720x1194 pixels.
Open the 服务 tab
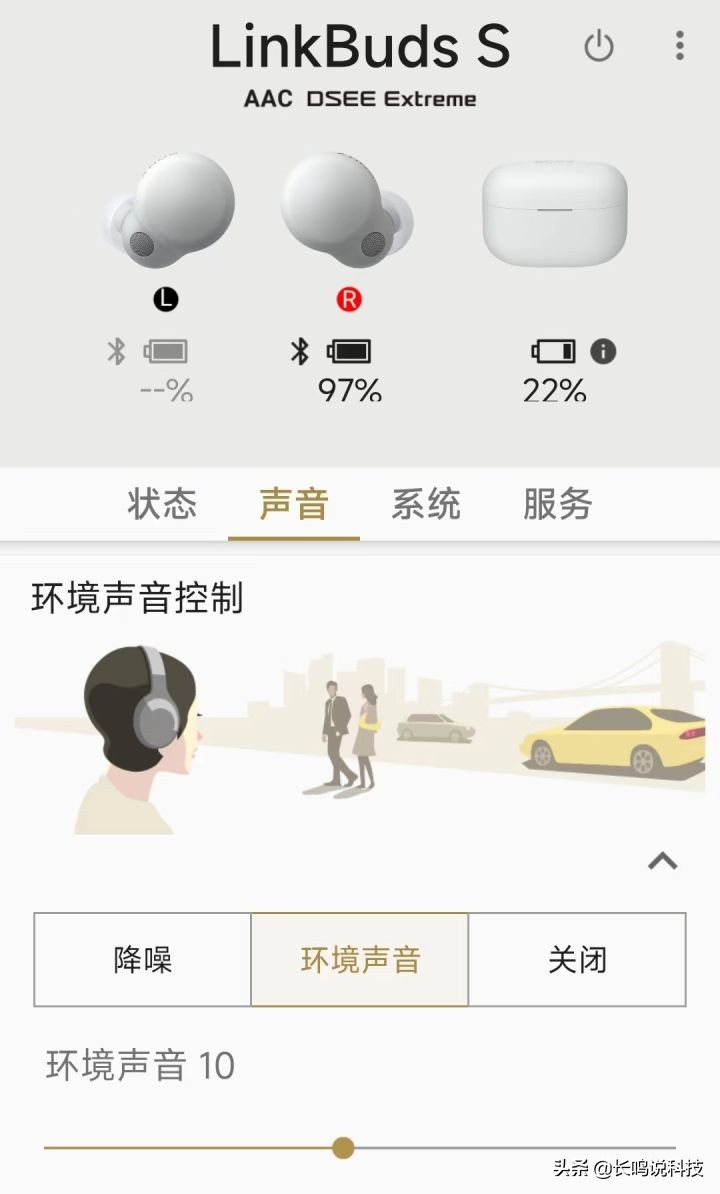[557, 505]
